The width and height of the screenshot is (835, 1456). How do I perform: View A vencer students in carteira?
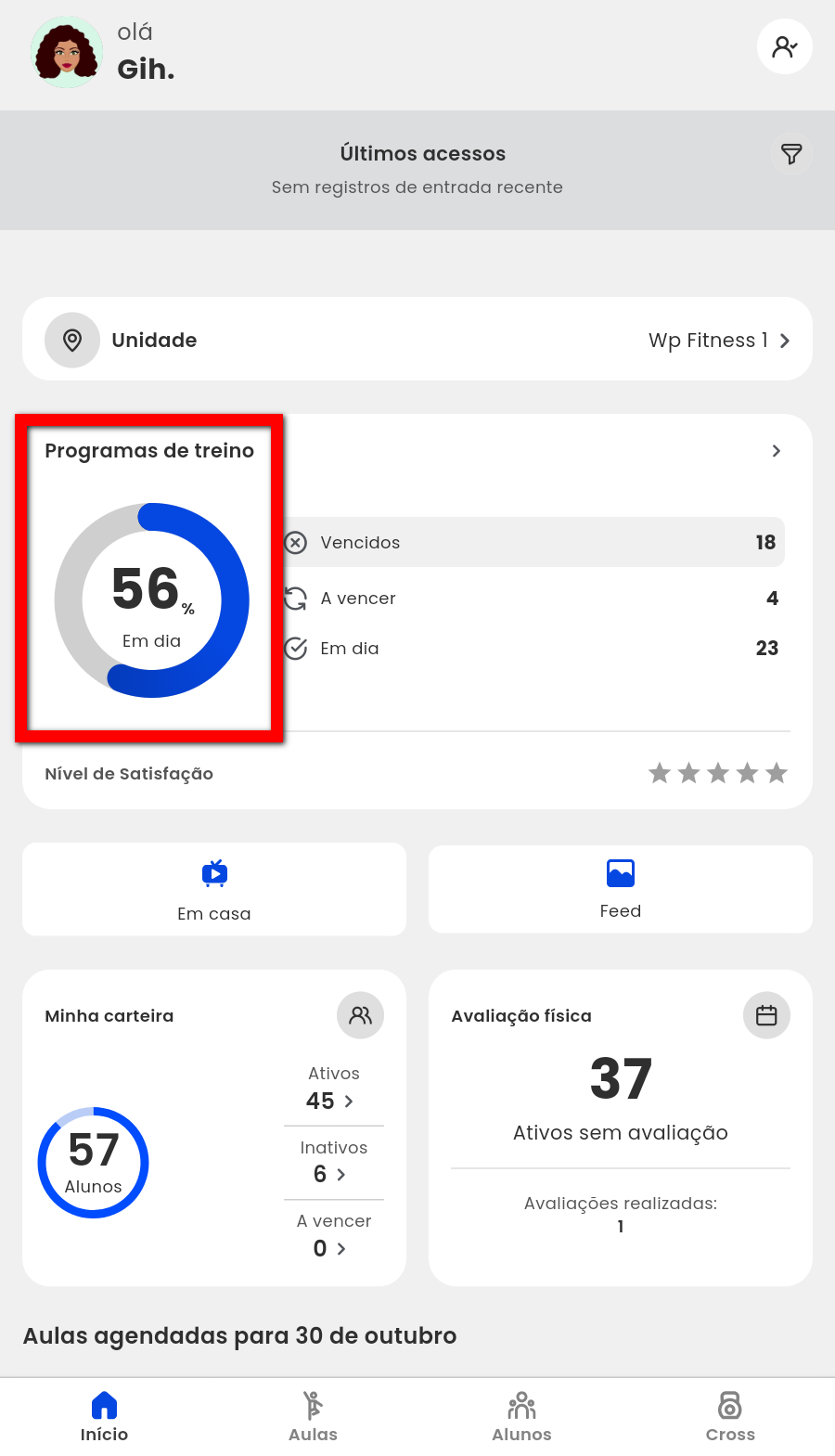click(331, 1248)
